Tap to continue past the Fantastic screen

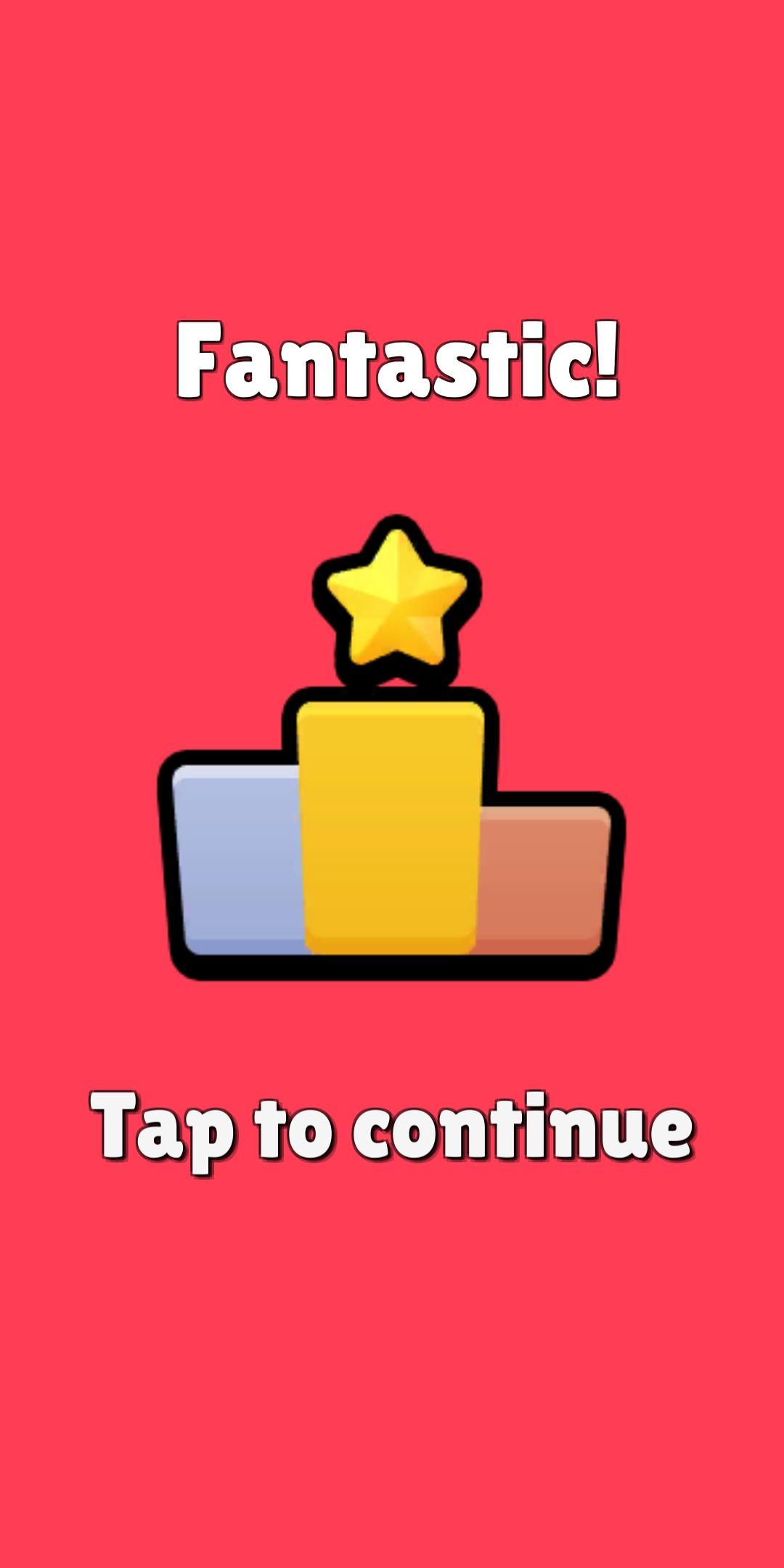click(392, 1127)
